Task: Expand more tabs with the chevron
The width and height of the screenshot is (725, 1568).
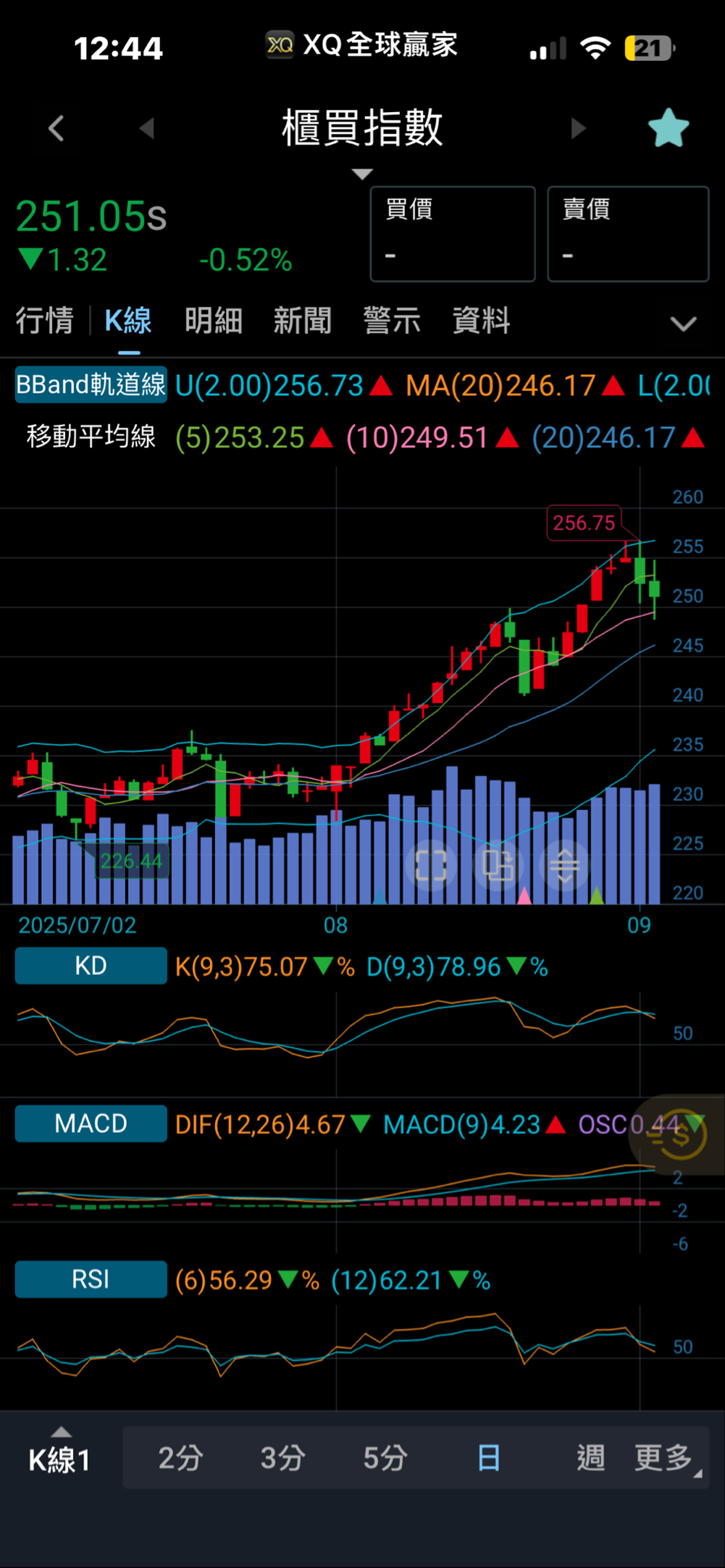Action: coord(683,324)
